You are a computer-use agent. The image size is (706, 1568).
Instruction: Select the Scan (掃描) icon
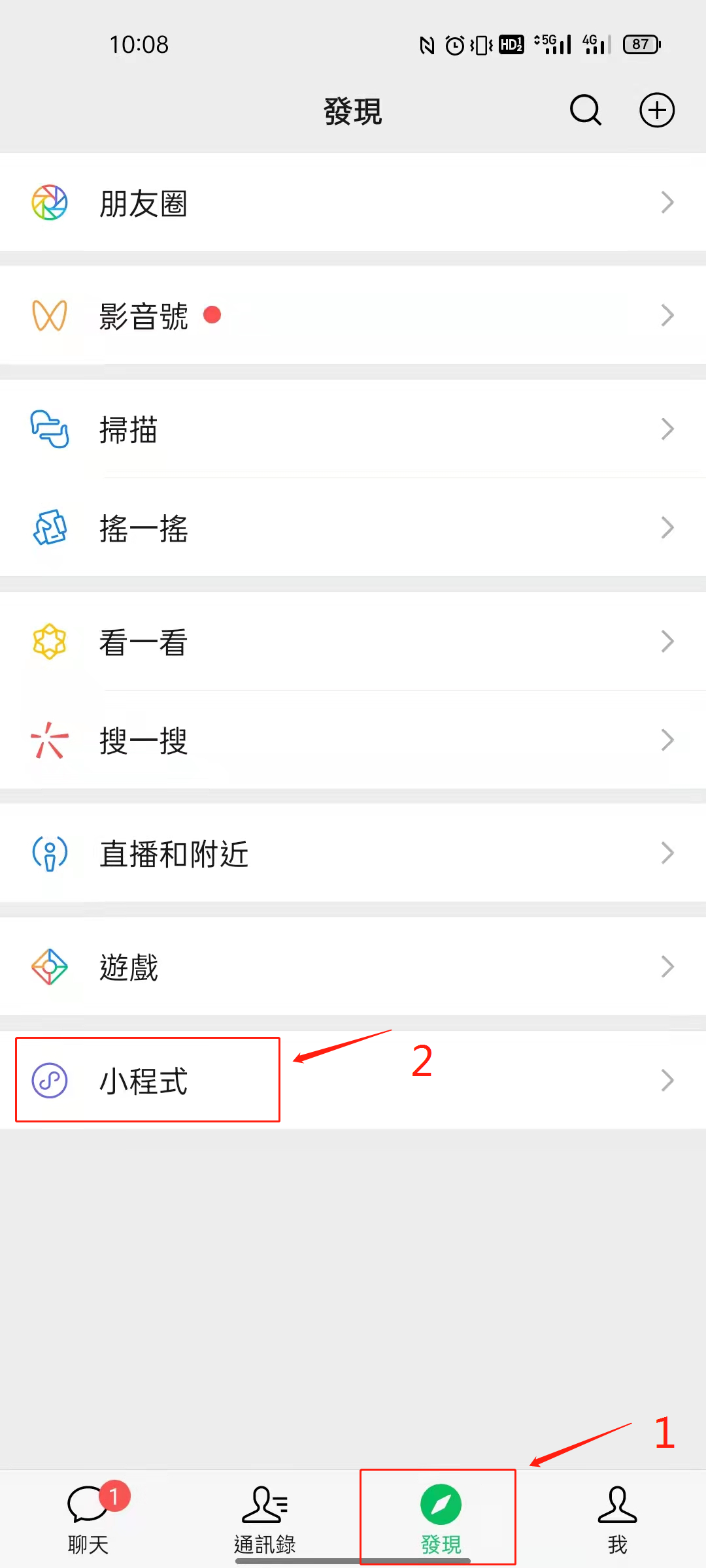pos(50,429)
